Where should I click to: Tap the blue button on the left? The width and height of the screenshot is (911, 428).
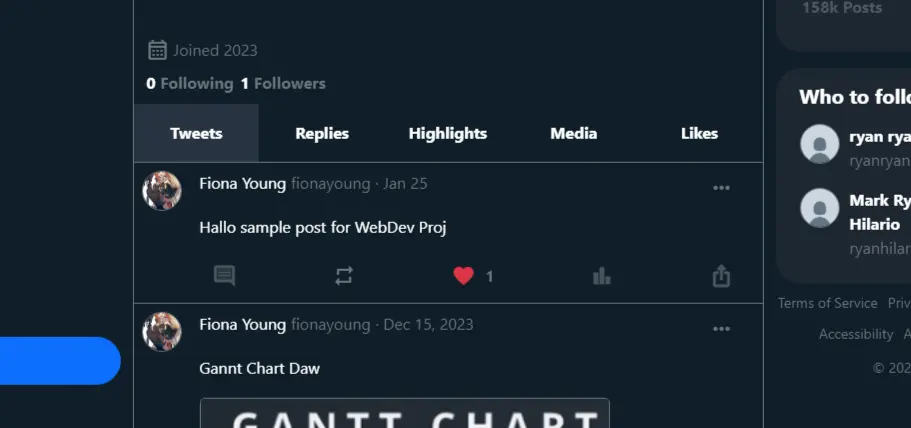[x=58, y=361]
